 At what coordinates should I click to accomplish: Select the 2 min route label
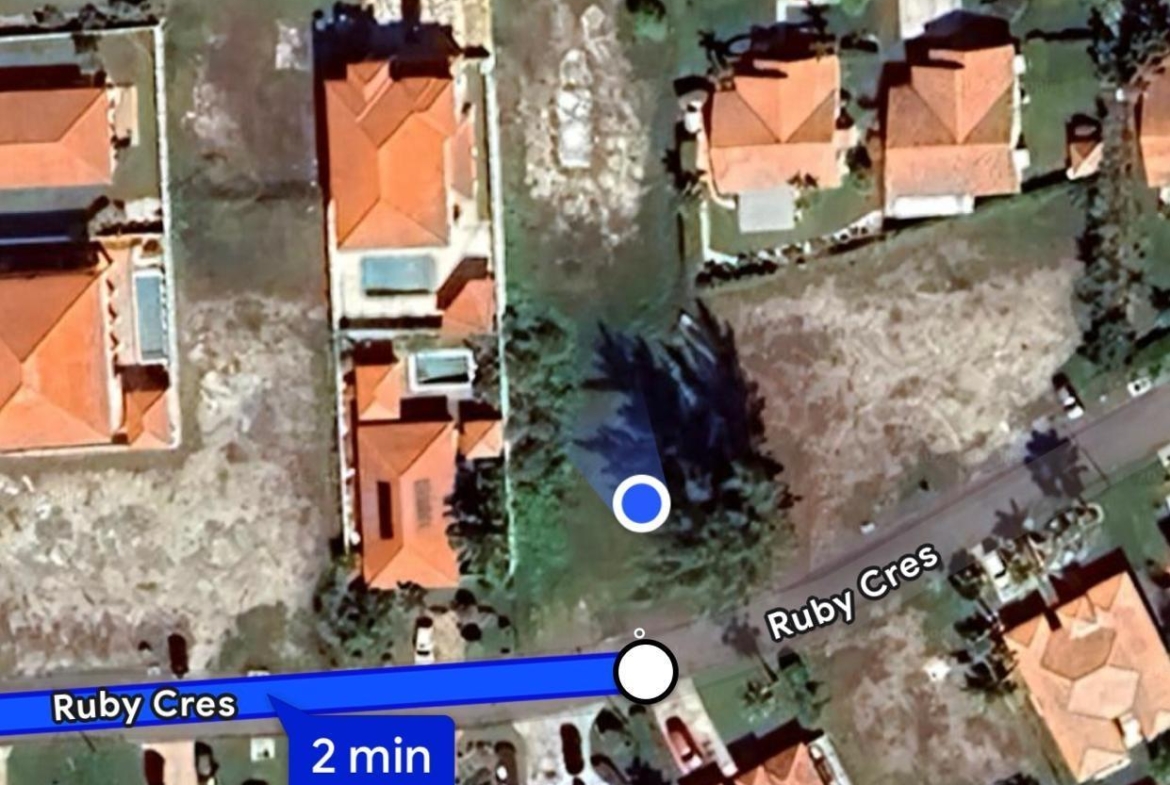pos(371,753)
